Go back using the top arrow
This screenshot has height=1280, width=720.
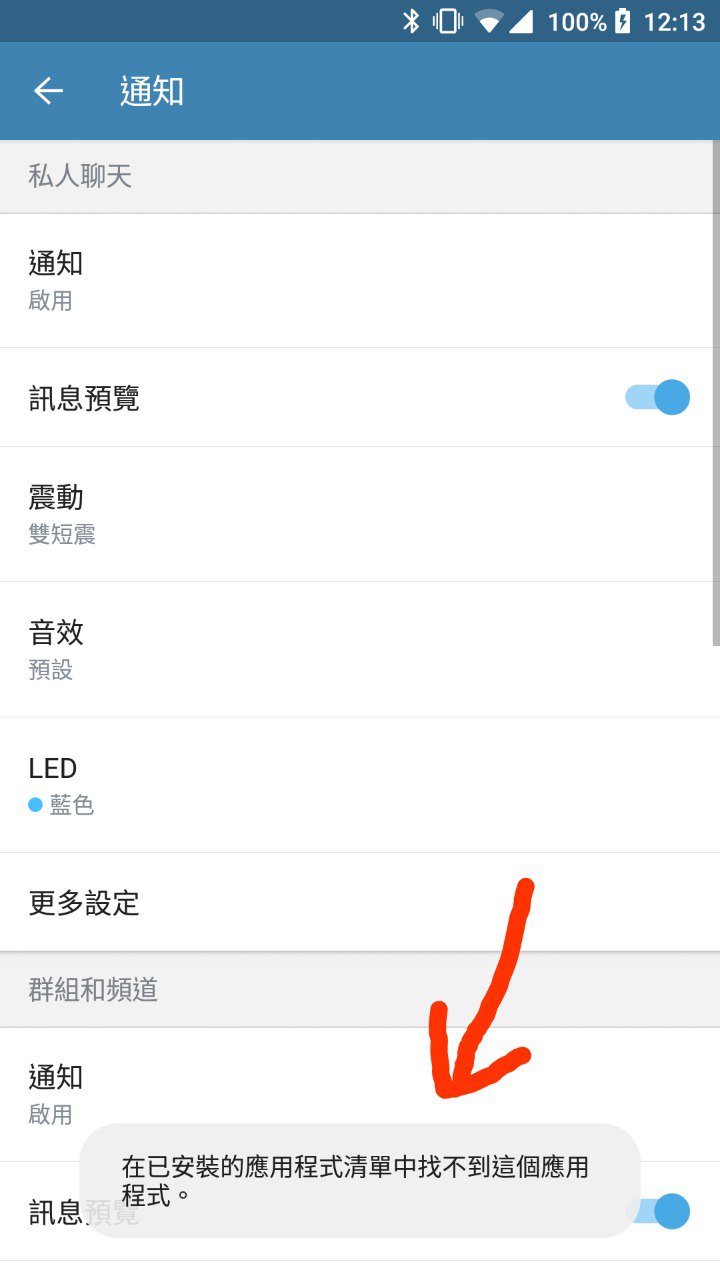[48, 91]
